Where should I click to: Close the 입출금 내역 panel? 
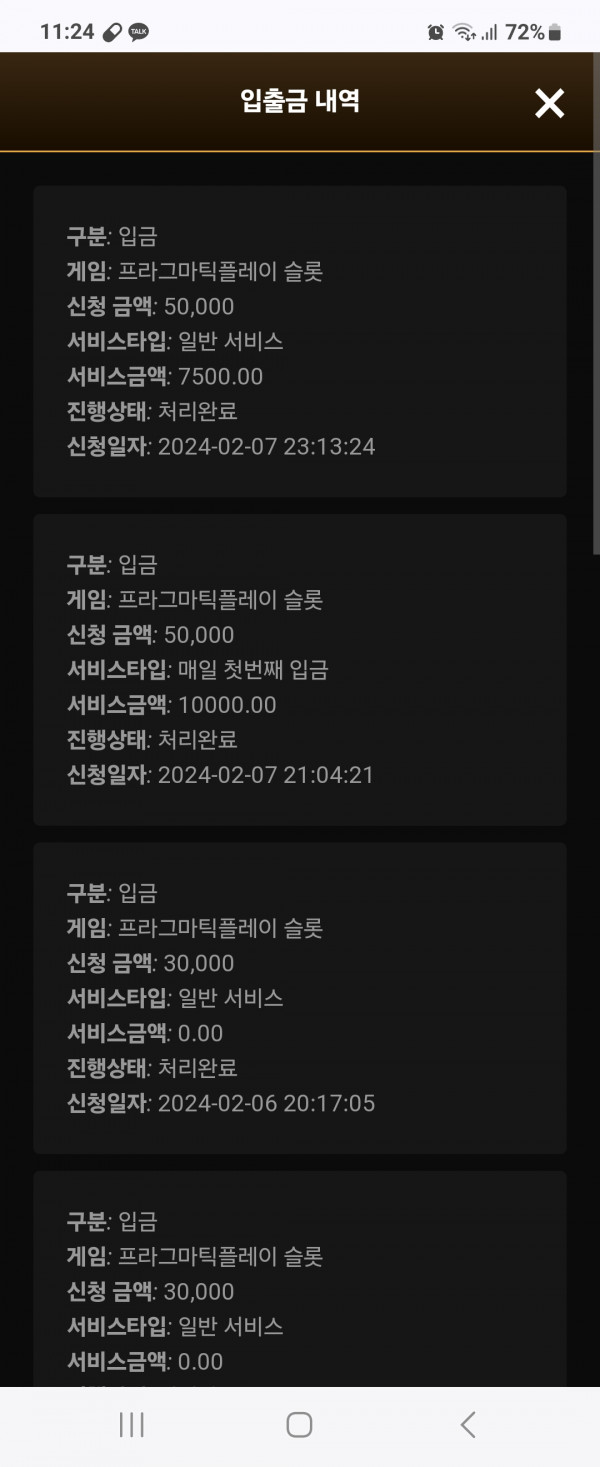(x=549, y=103)
